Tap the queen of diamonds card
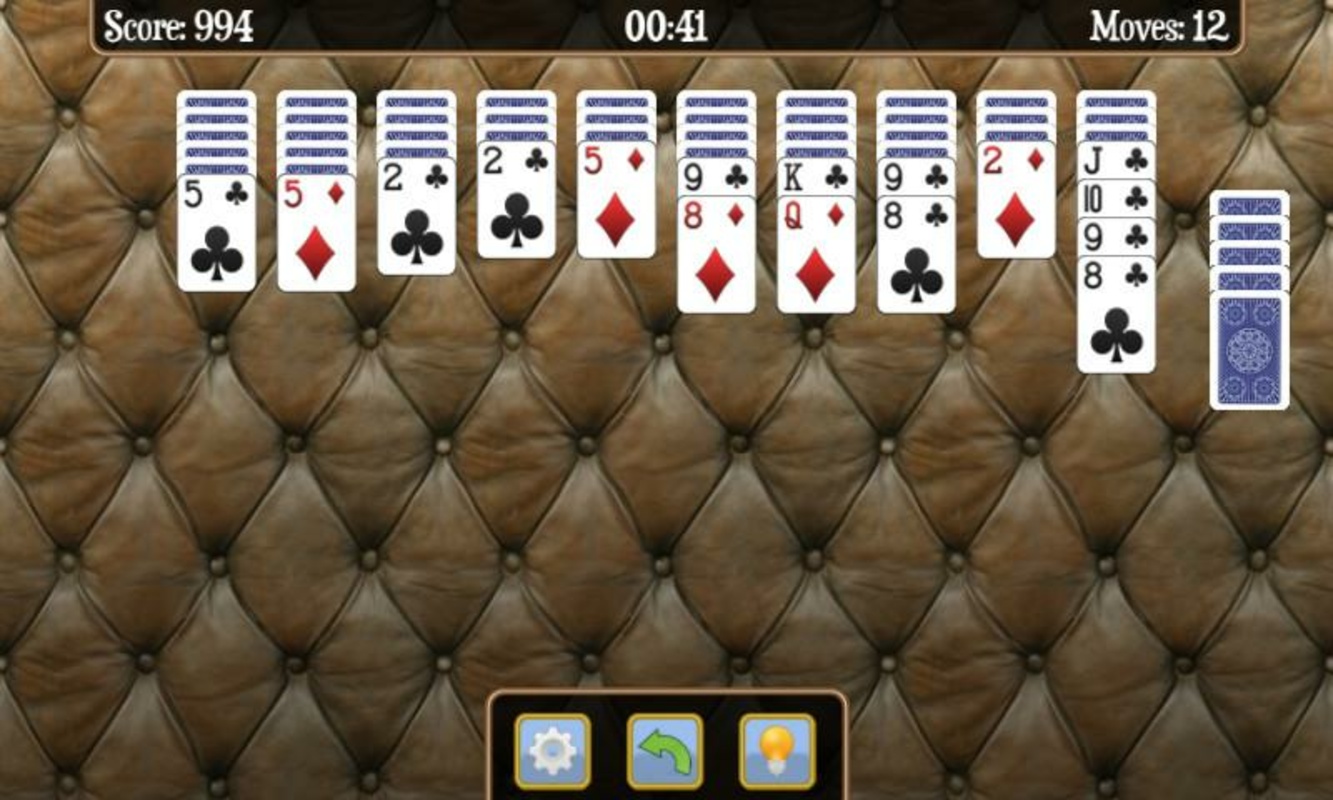The height and width of the screenshot is (800, 1333). tap(816, 255)
